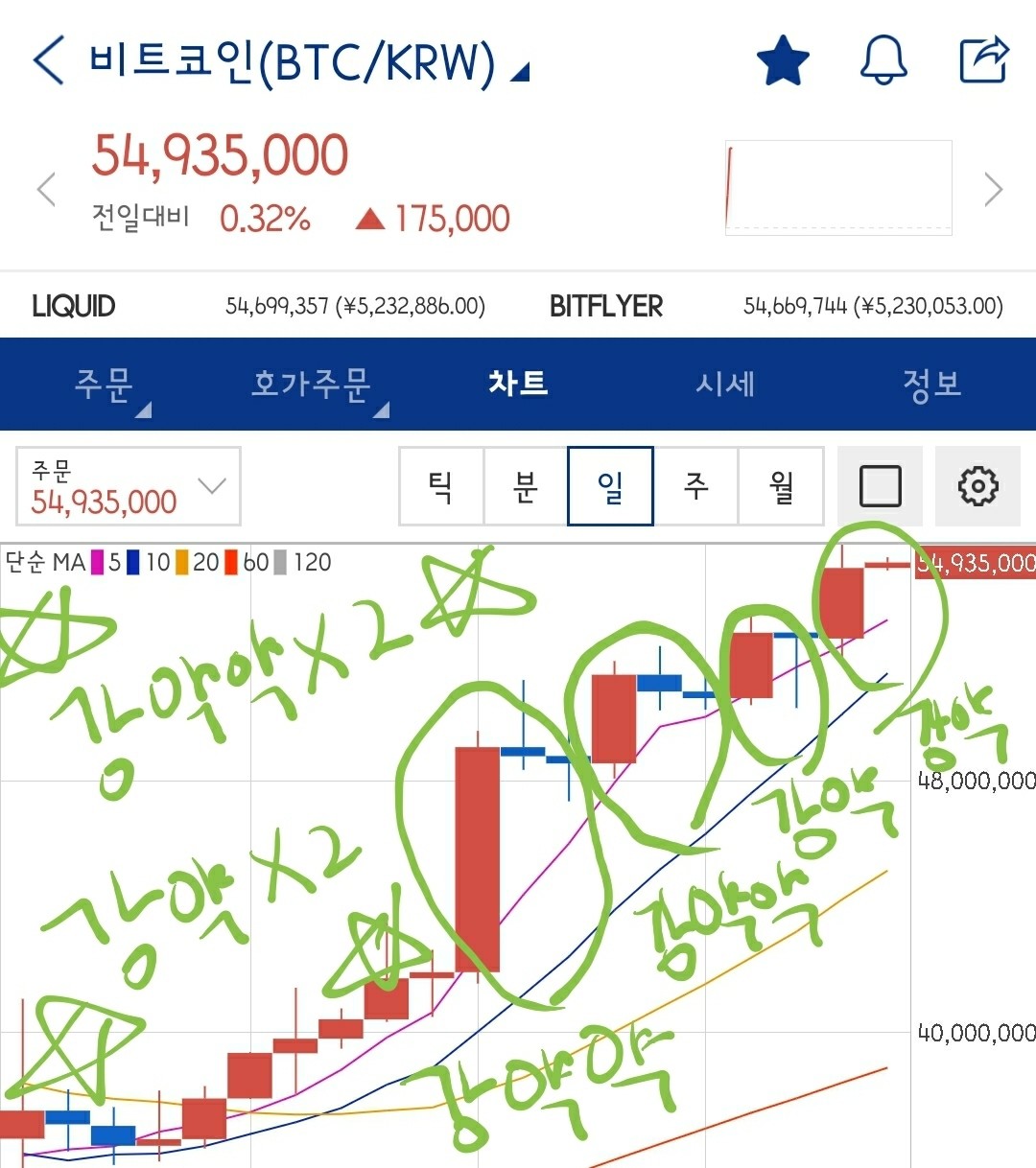Tap the red up-triangle price change indicator
The width and height of the screenshot is (1036, 1168).
tap(370, 219)
